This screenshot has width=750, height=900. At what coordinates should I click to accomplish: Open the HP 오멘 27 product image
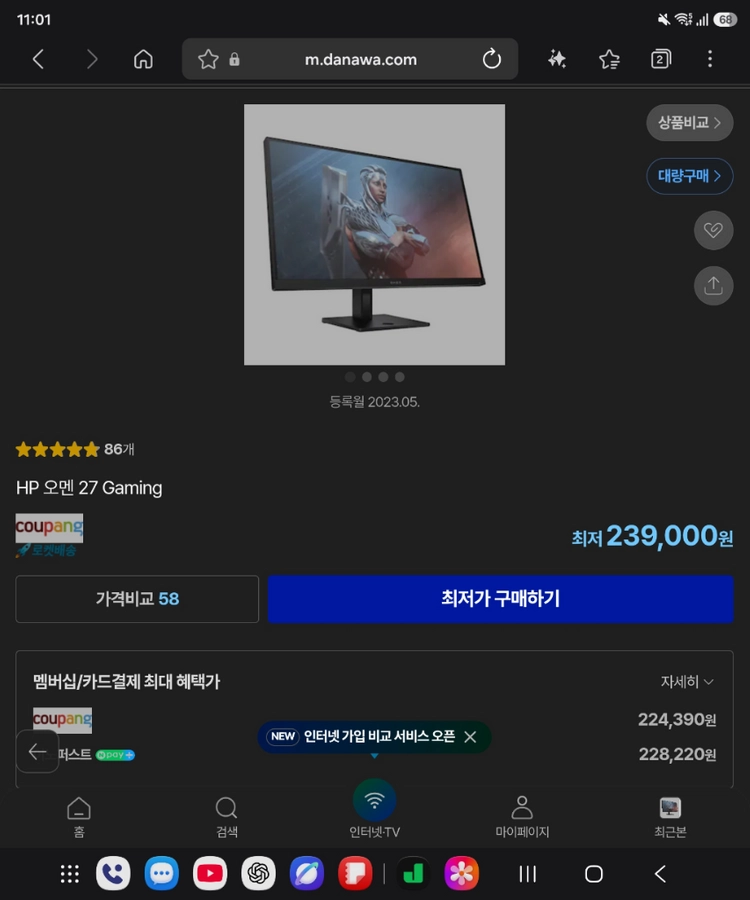374,234
